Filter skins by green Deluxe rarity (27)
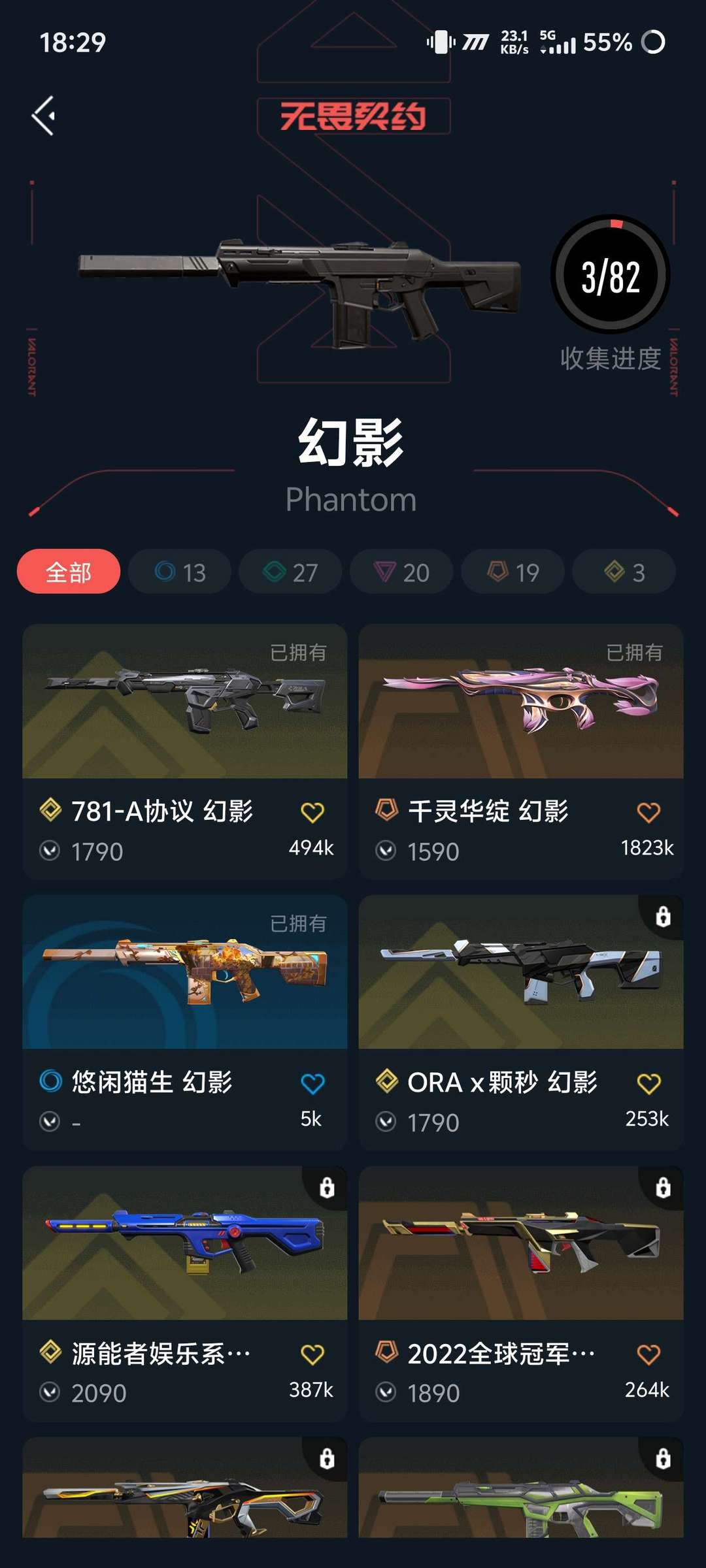 click(x=291, y=572)
